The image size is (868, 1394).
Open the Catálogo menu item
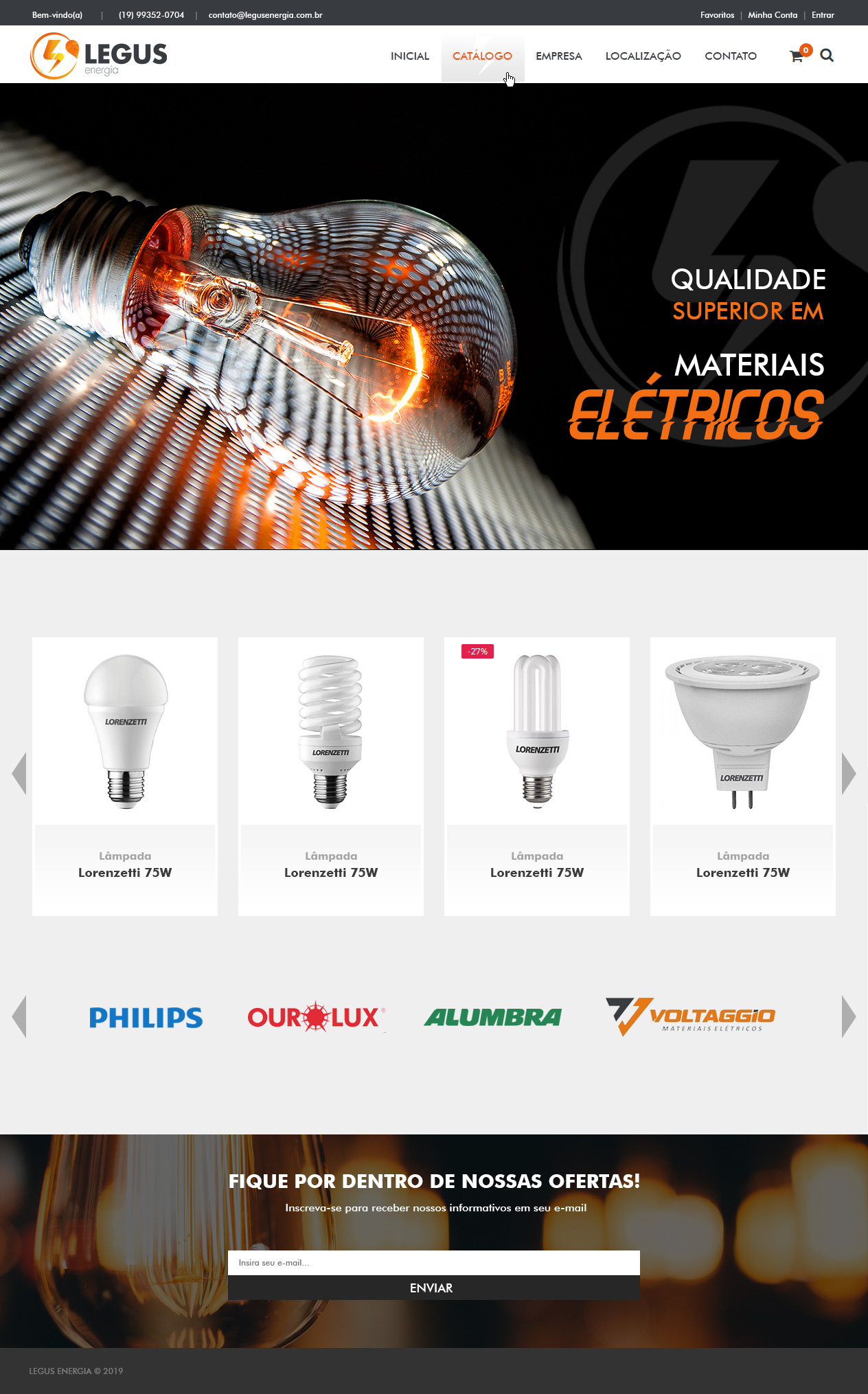pyautogui.click(x=482, y=56)
